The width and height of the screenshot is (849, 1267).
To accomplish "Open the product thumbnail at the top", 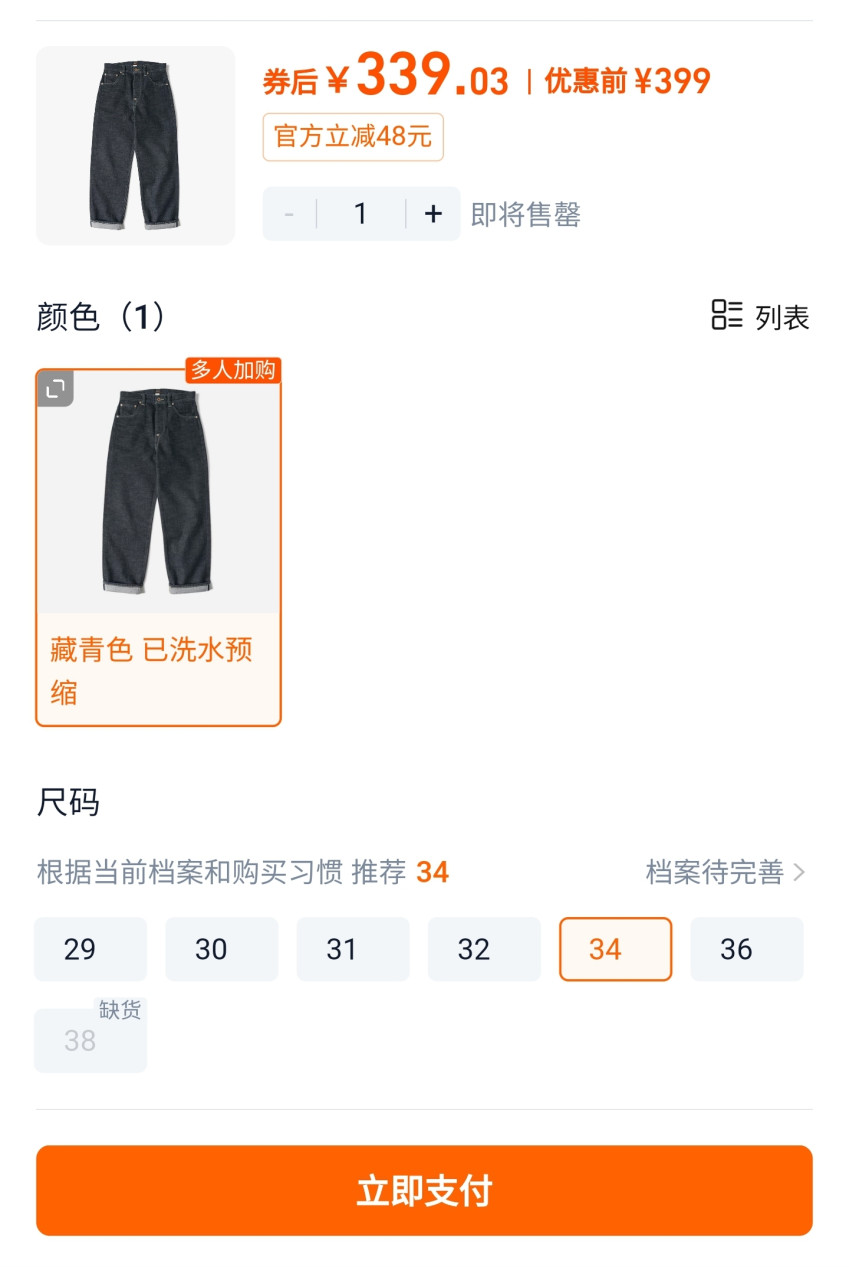I will point(136,145).
